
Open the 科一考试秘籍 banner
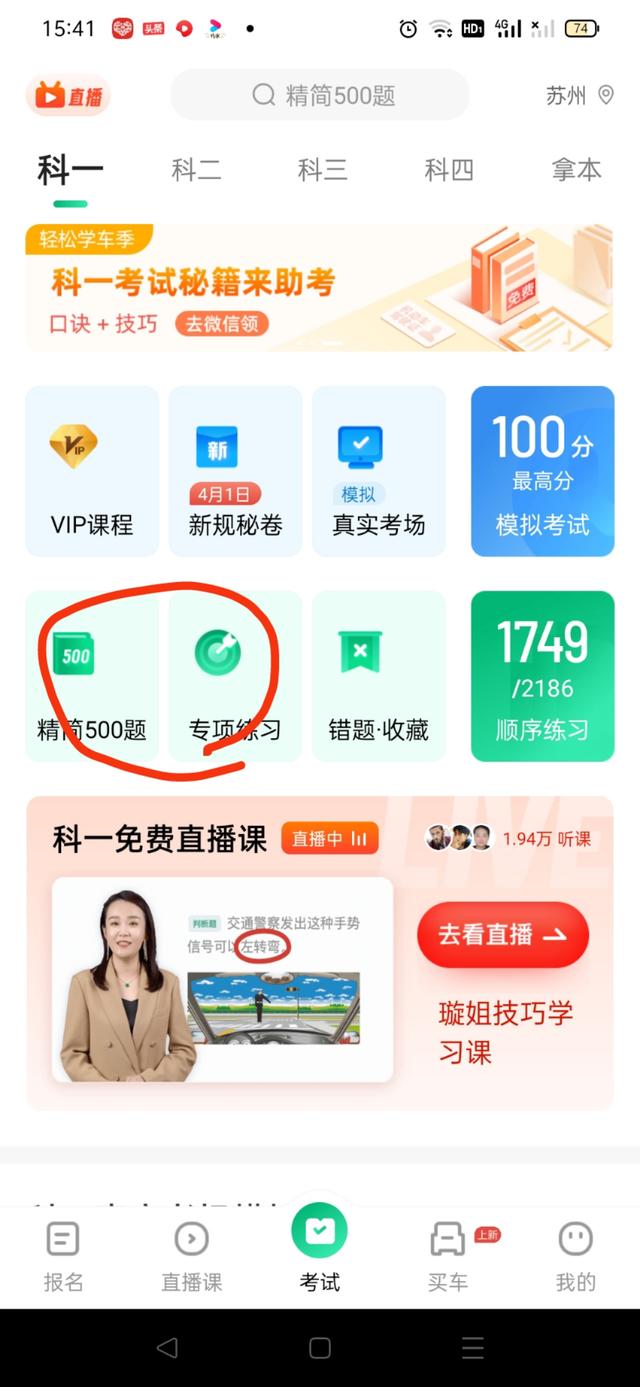[x=319, y=288]
